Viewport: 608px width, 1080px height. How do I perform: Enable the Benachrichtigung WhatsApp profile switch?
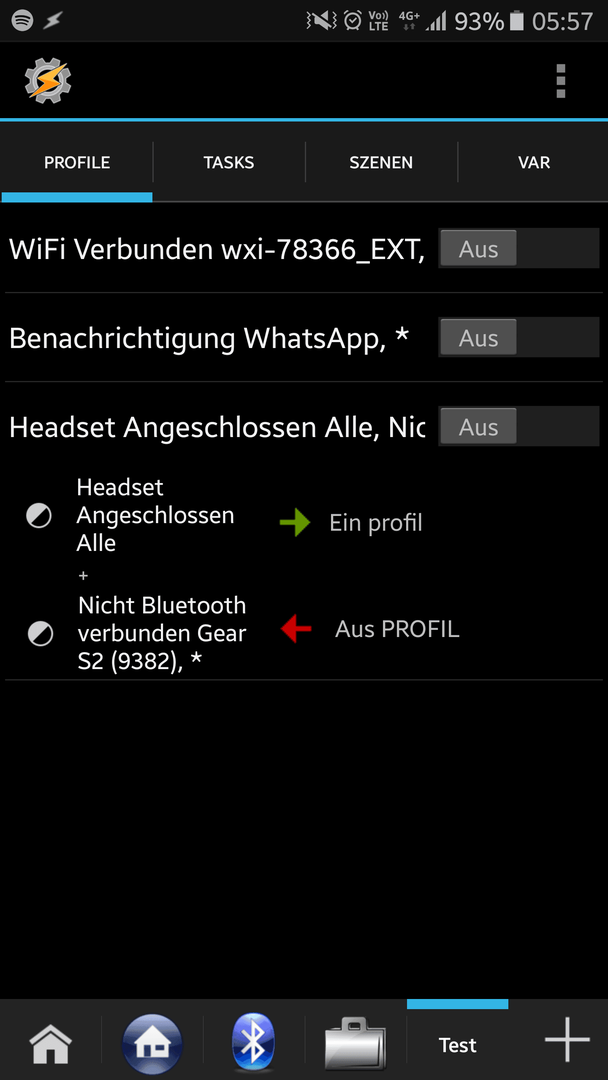(518, 338)
